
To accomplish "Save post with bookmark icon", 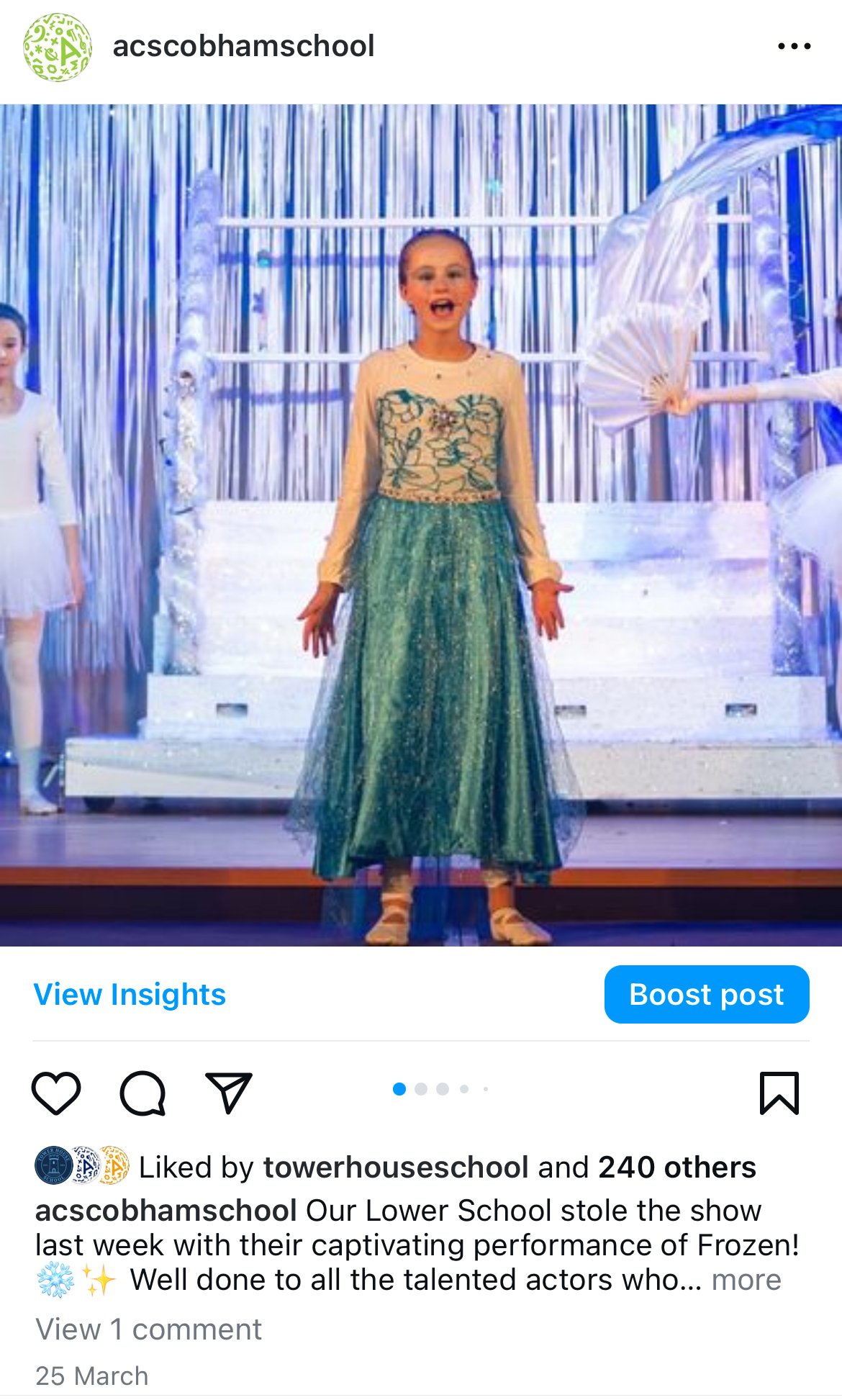I will point(779,1093).
